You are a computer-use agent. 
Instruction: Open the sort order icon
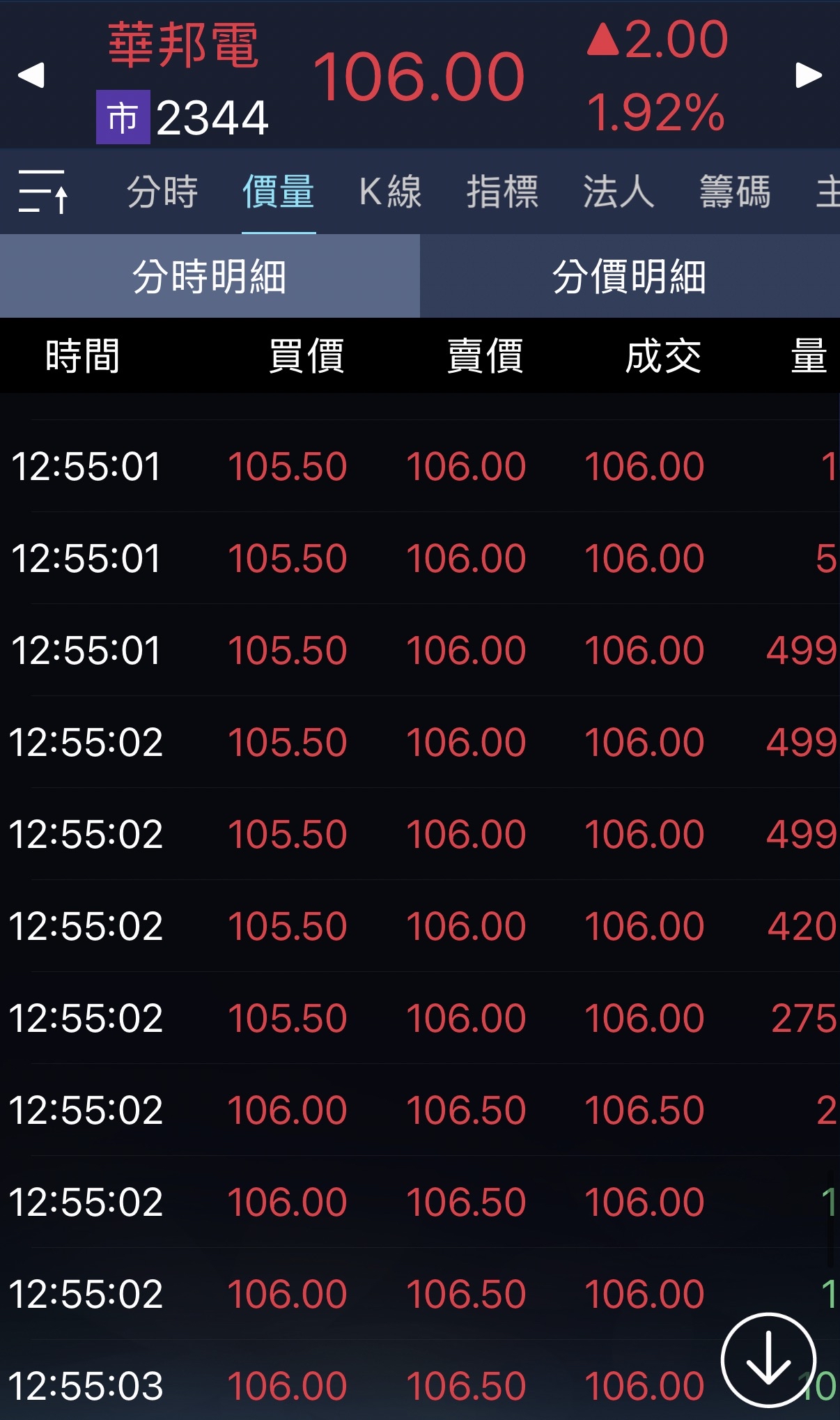43,192
